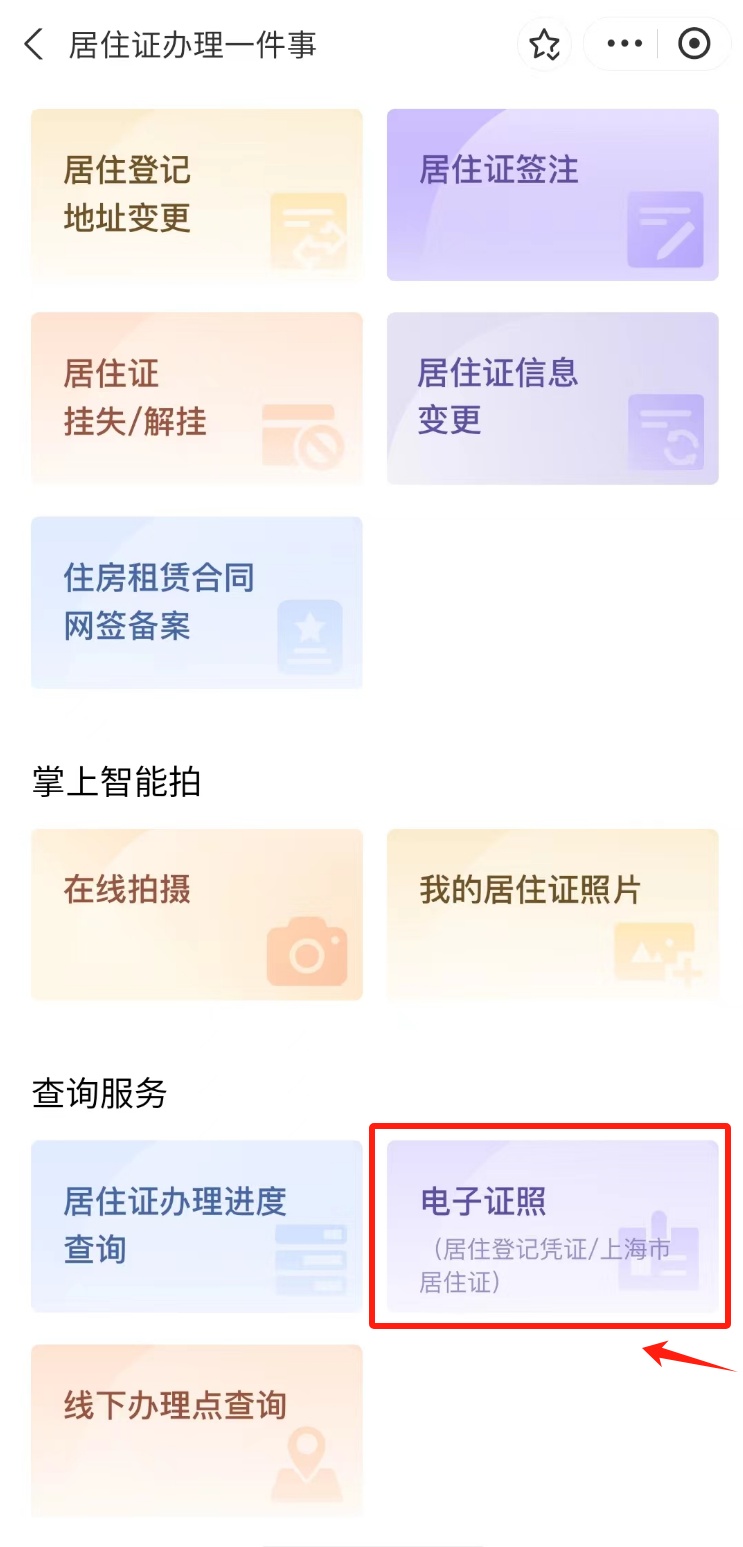
Task: Open 居住证信息变更 card
Action: [552, 398]
